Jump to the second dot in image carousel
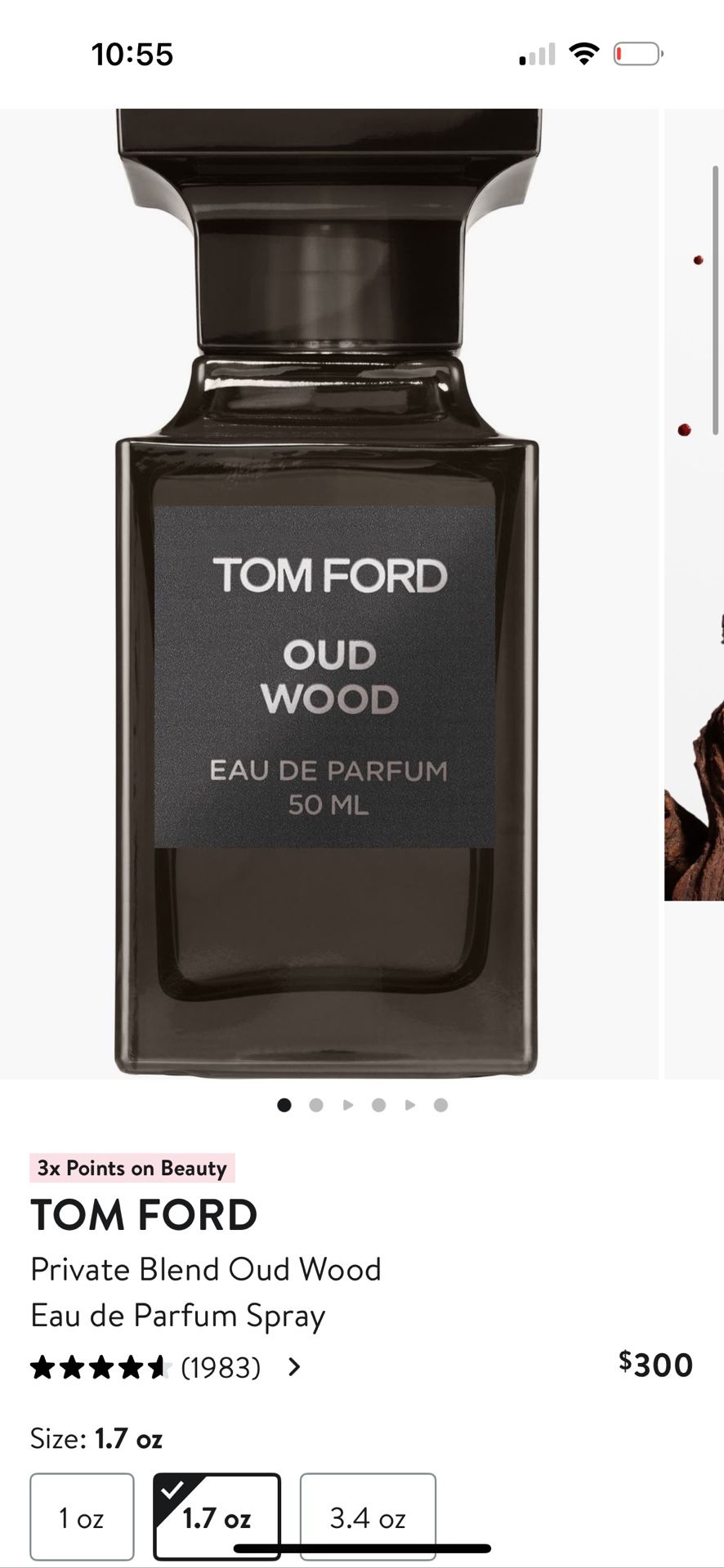The image size is (724, 1568). [316, 1105]
